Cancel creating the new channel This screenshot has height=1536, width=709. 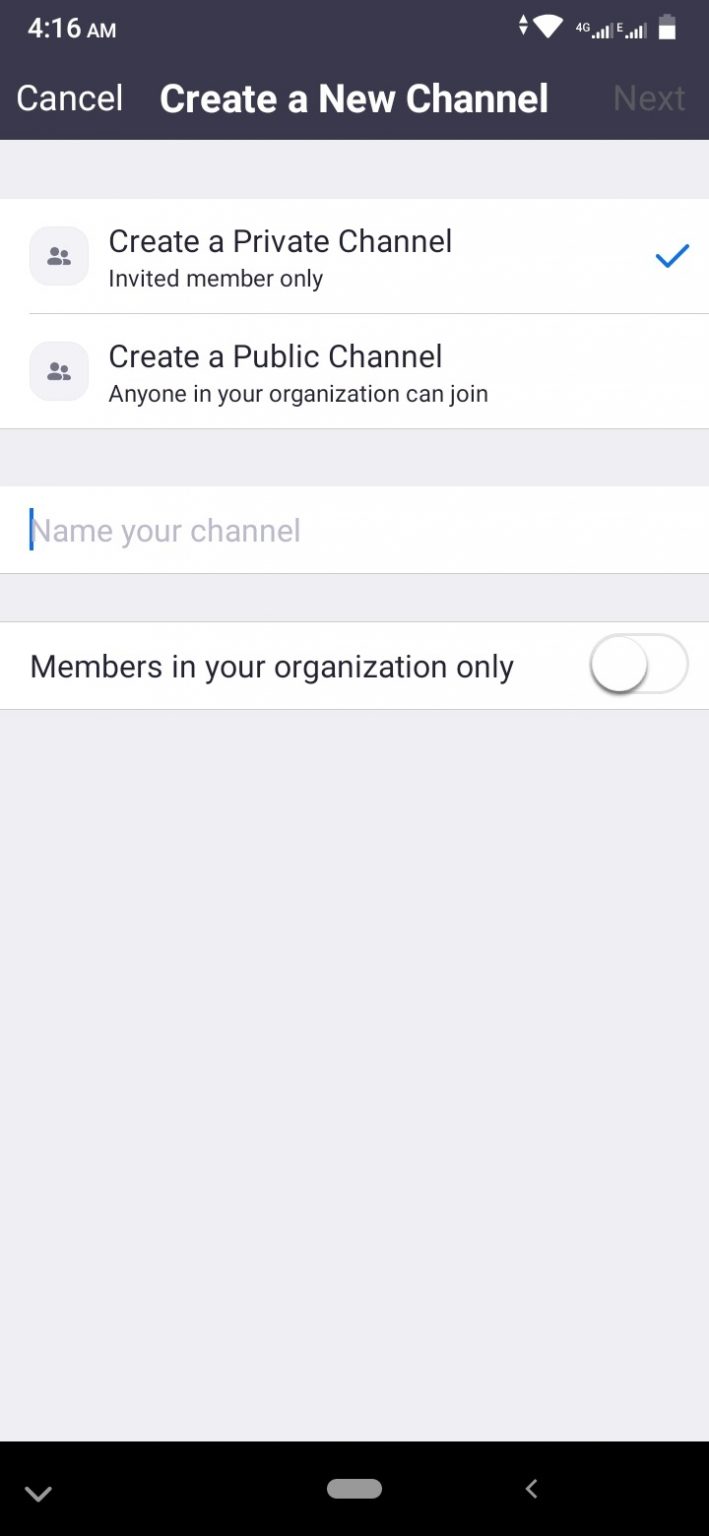70,98
